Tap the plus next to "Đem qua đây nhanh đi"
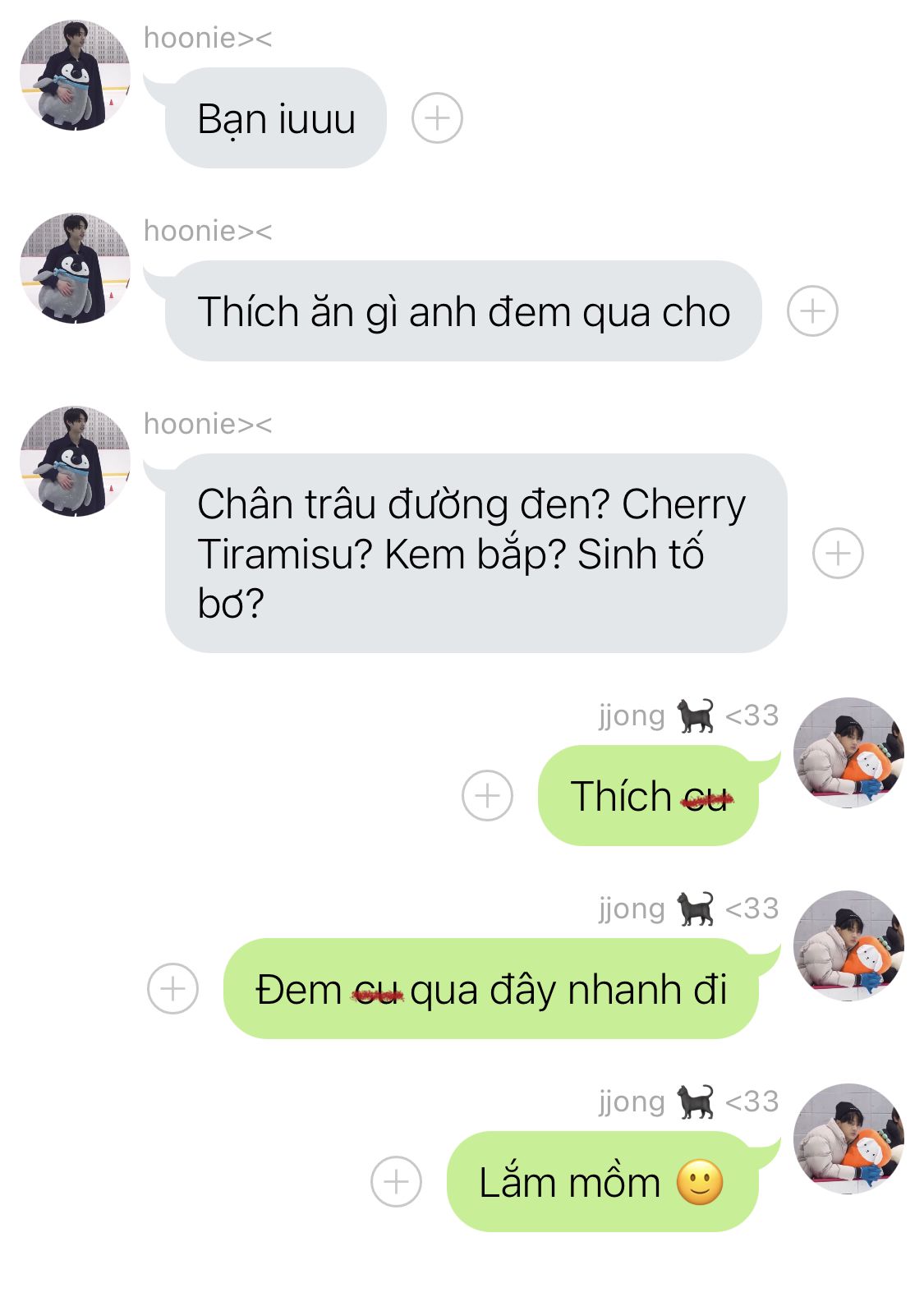924x1311 pixels. (172, 988)
